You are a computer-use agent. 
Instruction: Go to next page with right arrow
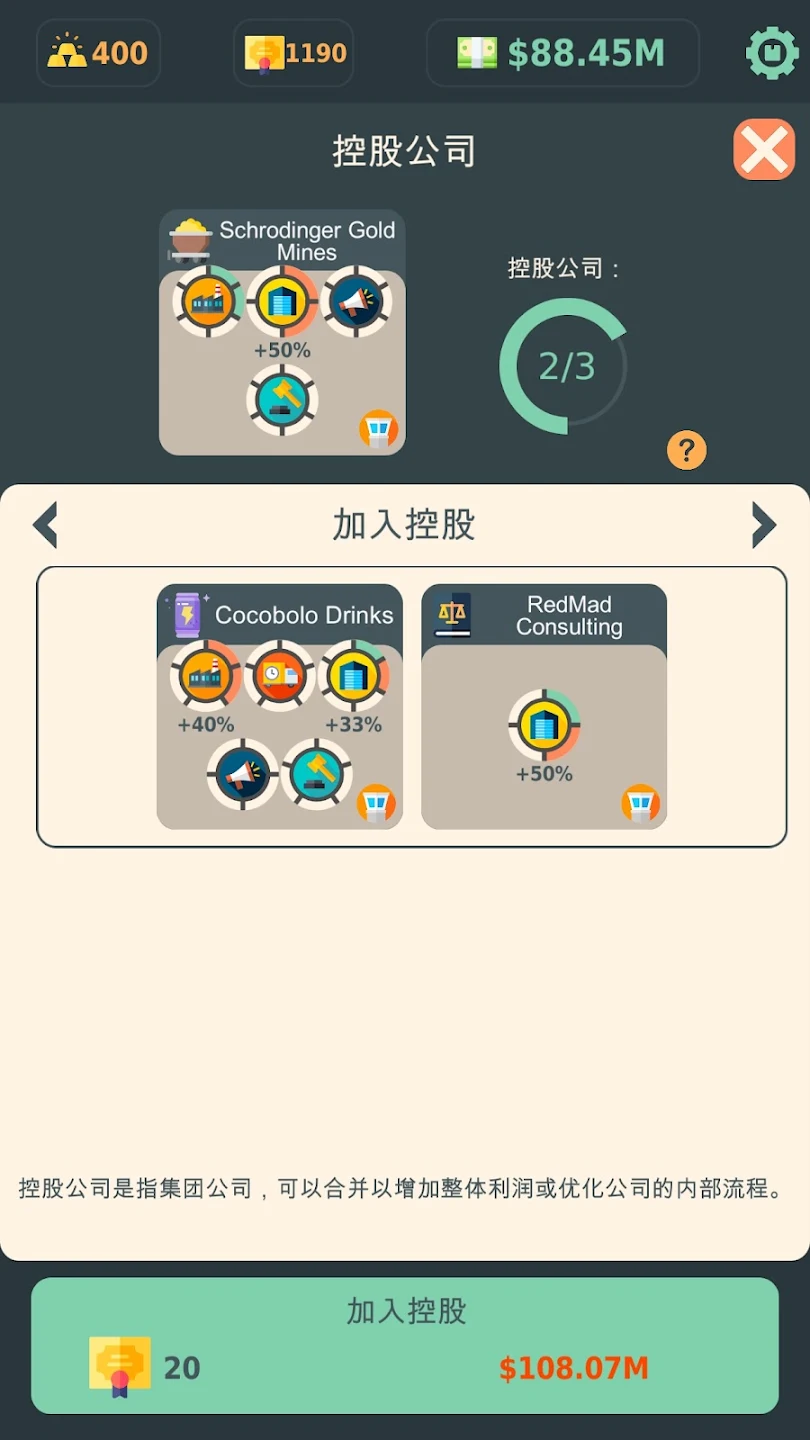(764, 525)
